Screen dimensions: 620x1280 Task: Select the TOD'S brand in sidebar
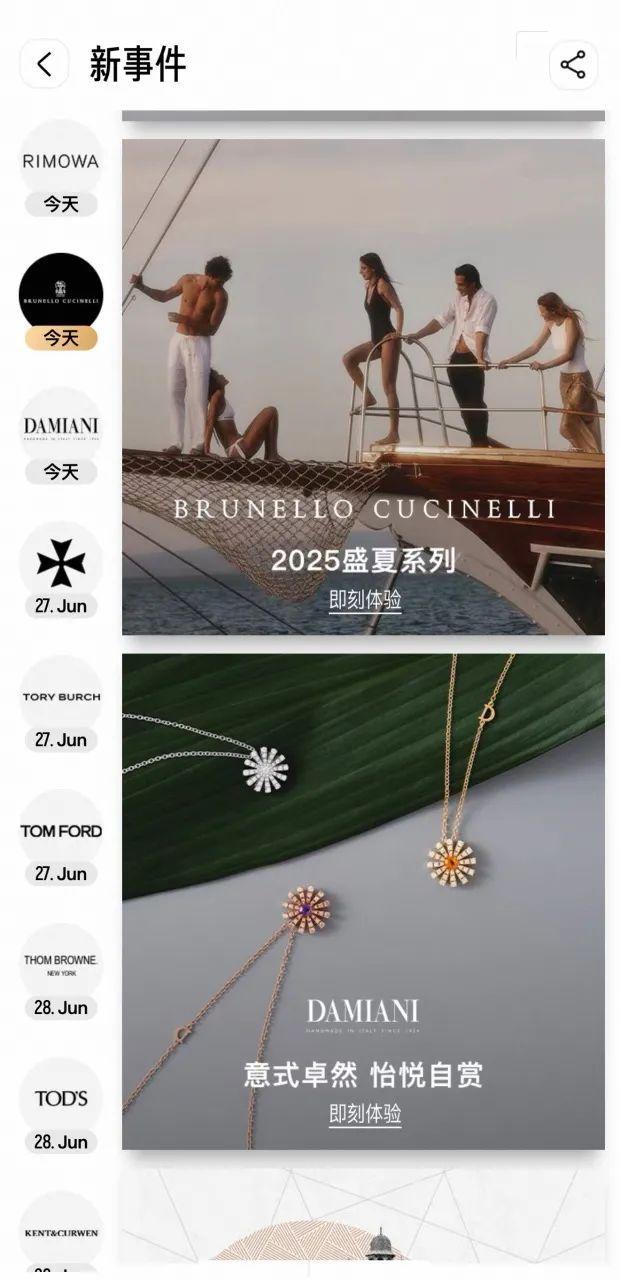(x=61, y=1099)
